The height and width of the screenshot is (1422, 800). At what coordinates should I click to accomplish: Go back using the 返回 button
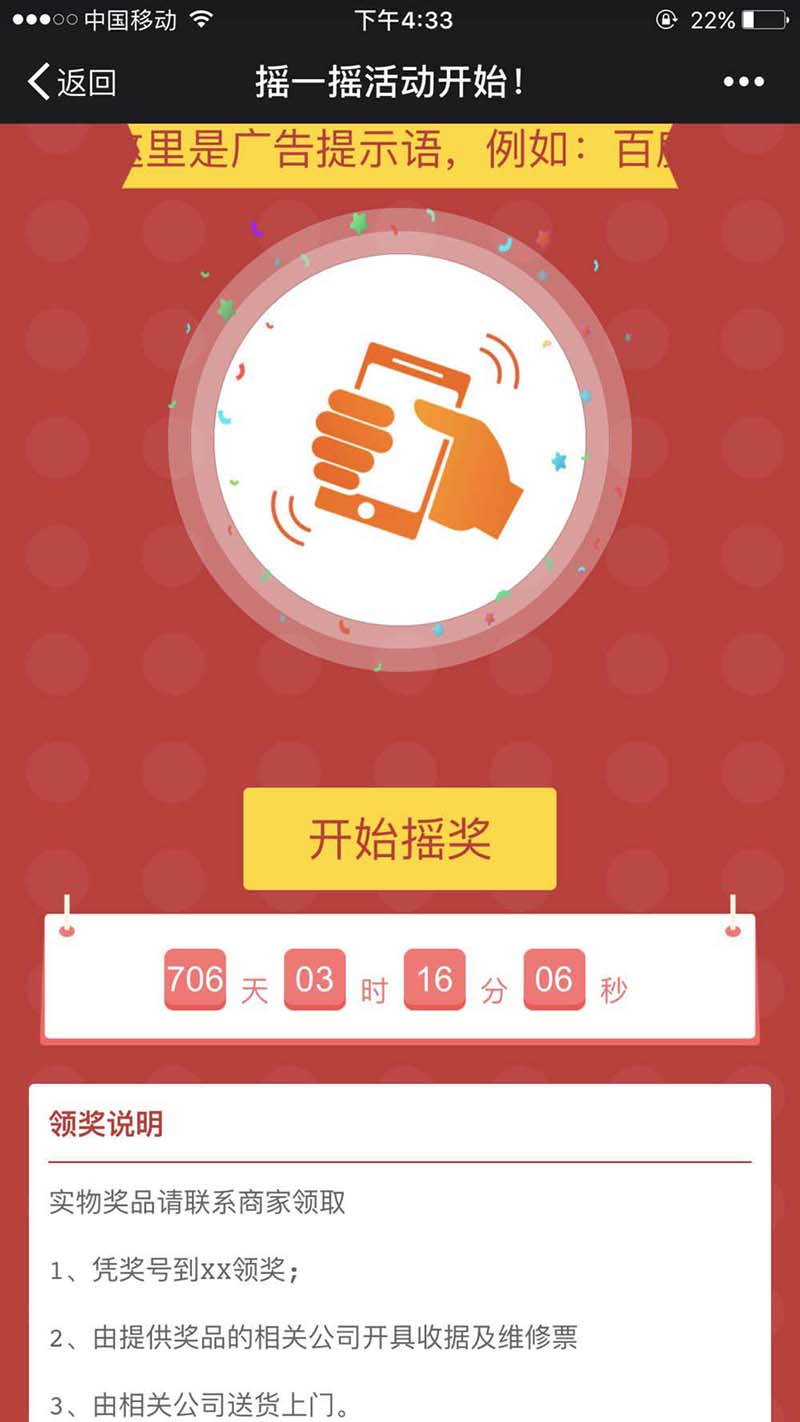click(x=72, y=82)
